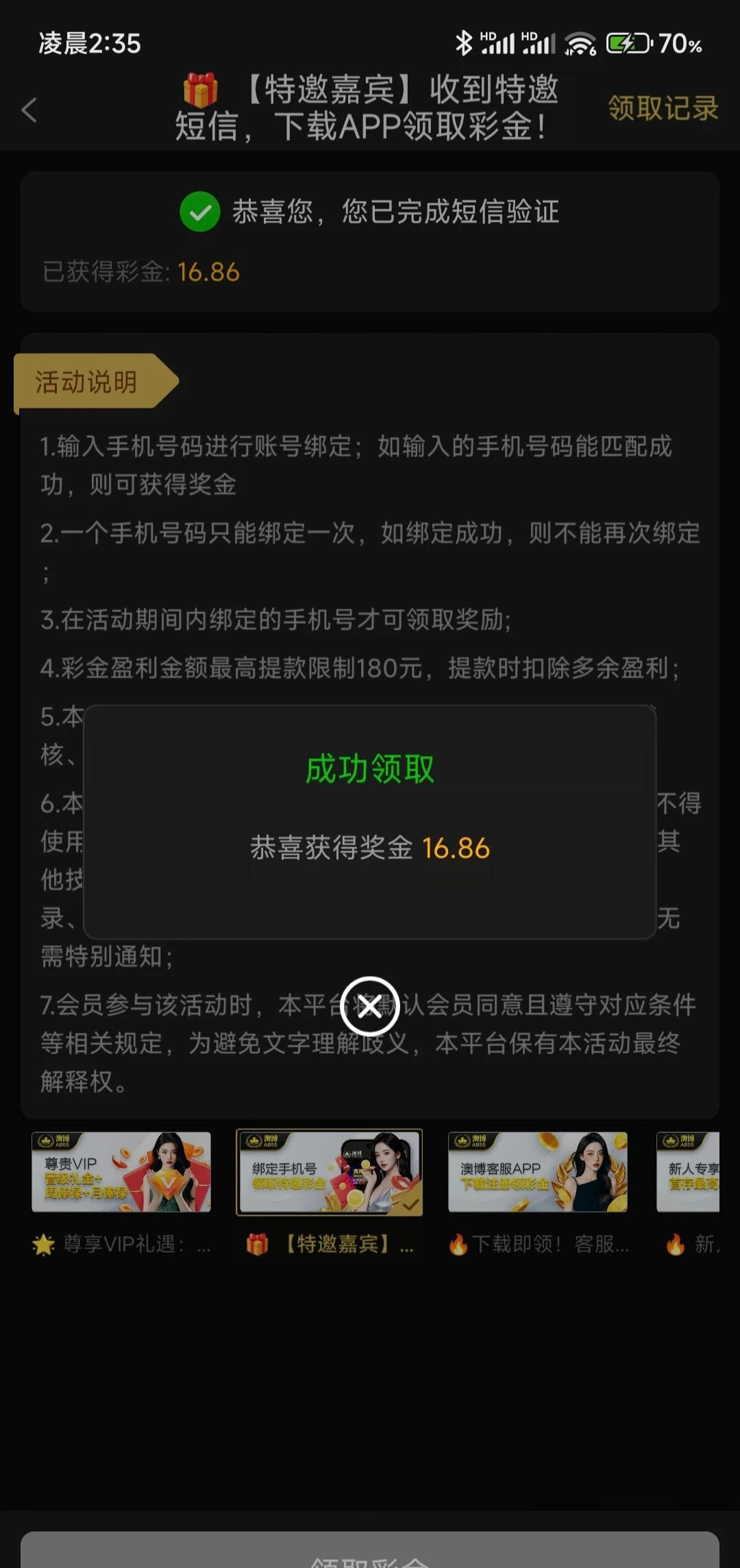740x1568 pixels.
Task: Open the 新人专享 promotion card
Action: tap(689, 1173)
